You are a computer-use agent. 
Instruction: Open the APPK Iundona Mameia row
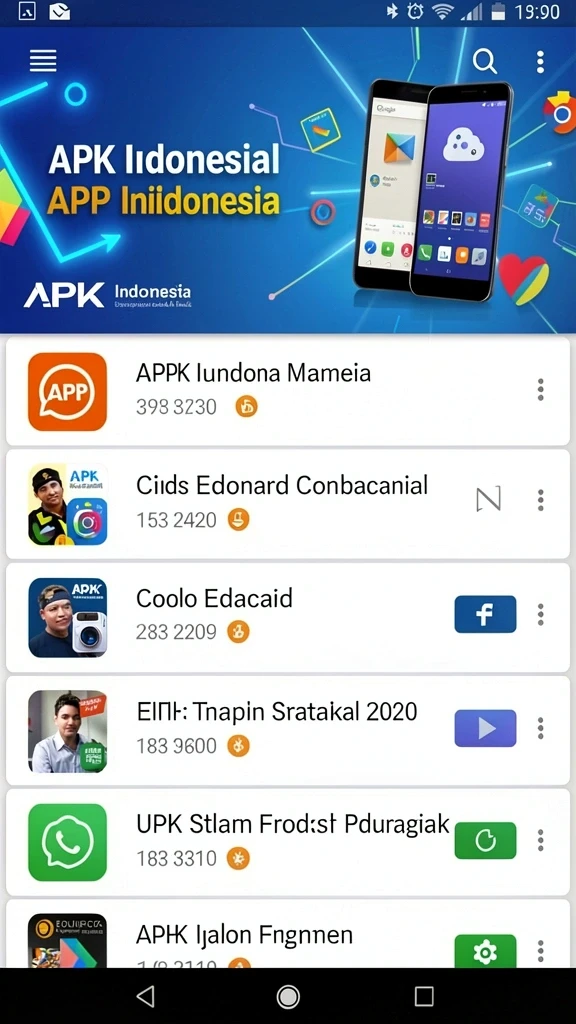[x=288, y=391]
